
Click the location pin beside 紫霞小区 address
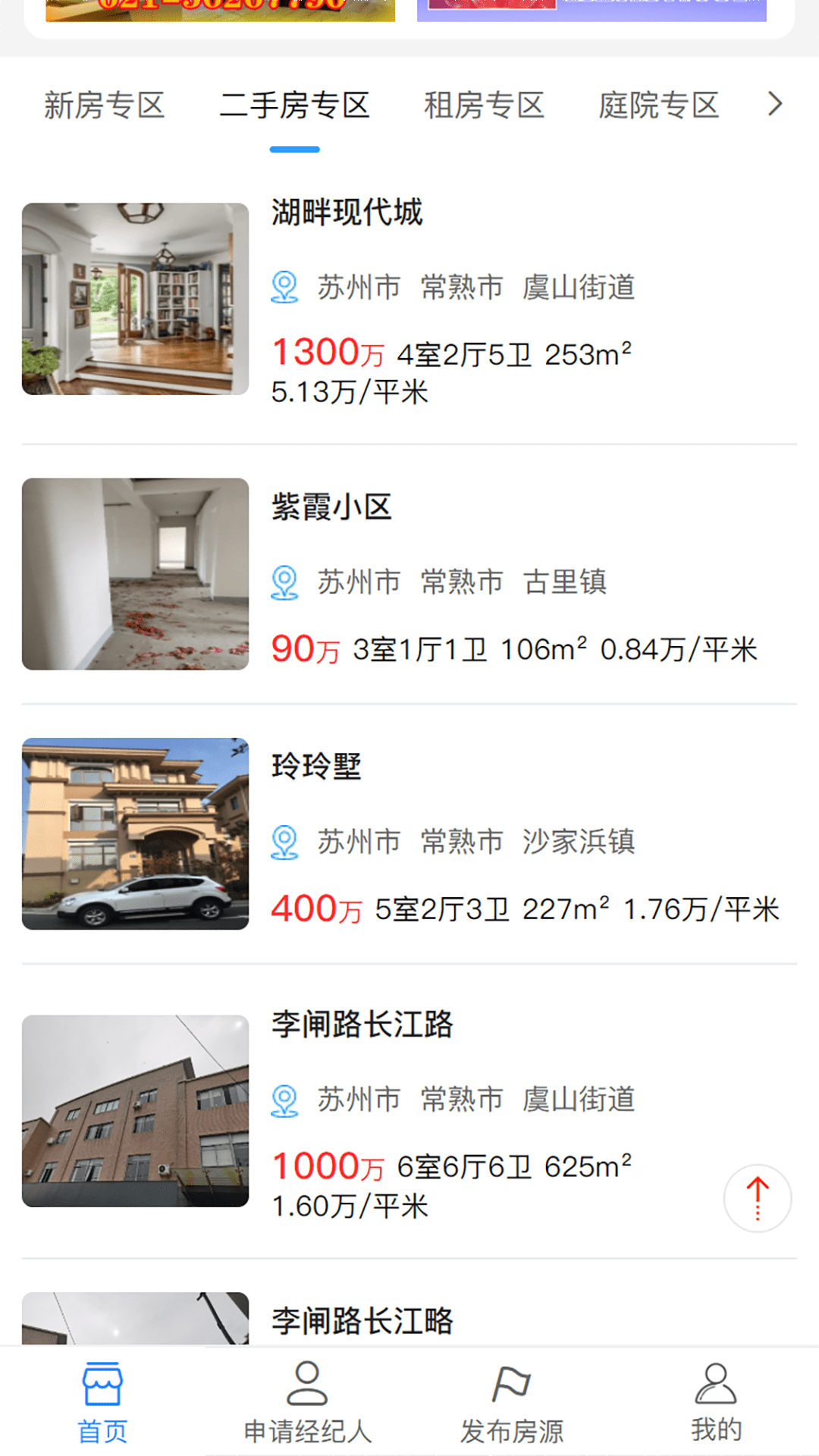tap(284, 584)
